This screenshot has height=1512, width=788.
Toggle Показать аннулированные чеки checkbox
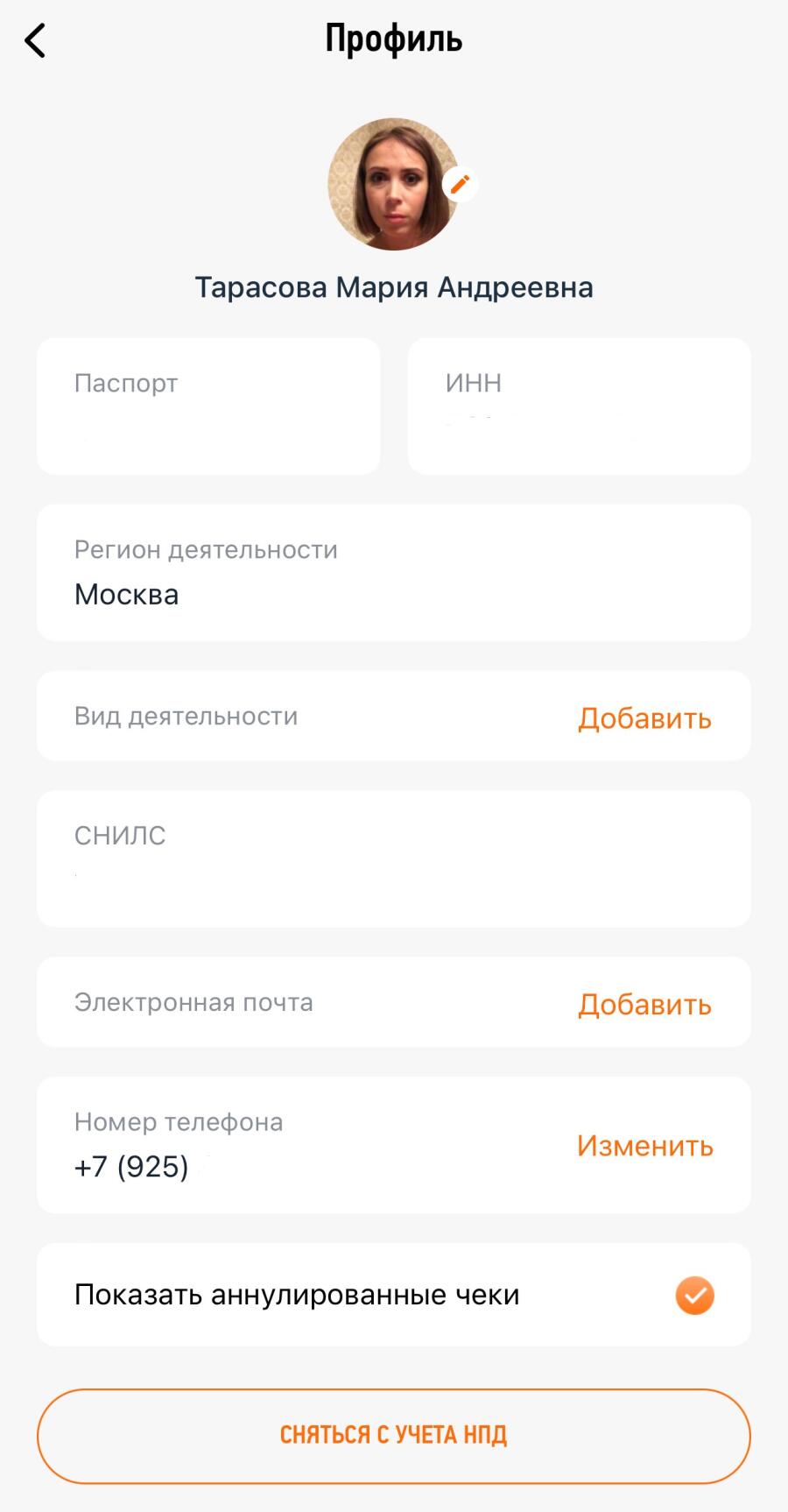[694, 1295]
